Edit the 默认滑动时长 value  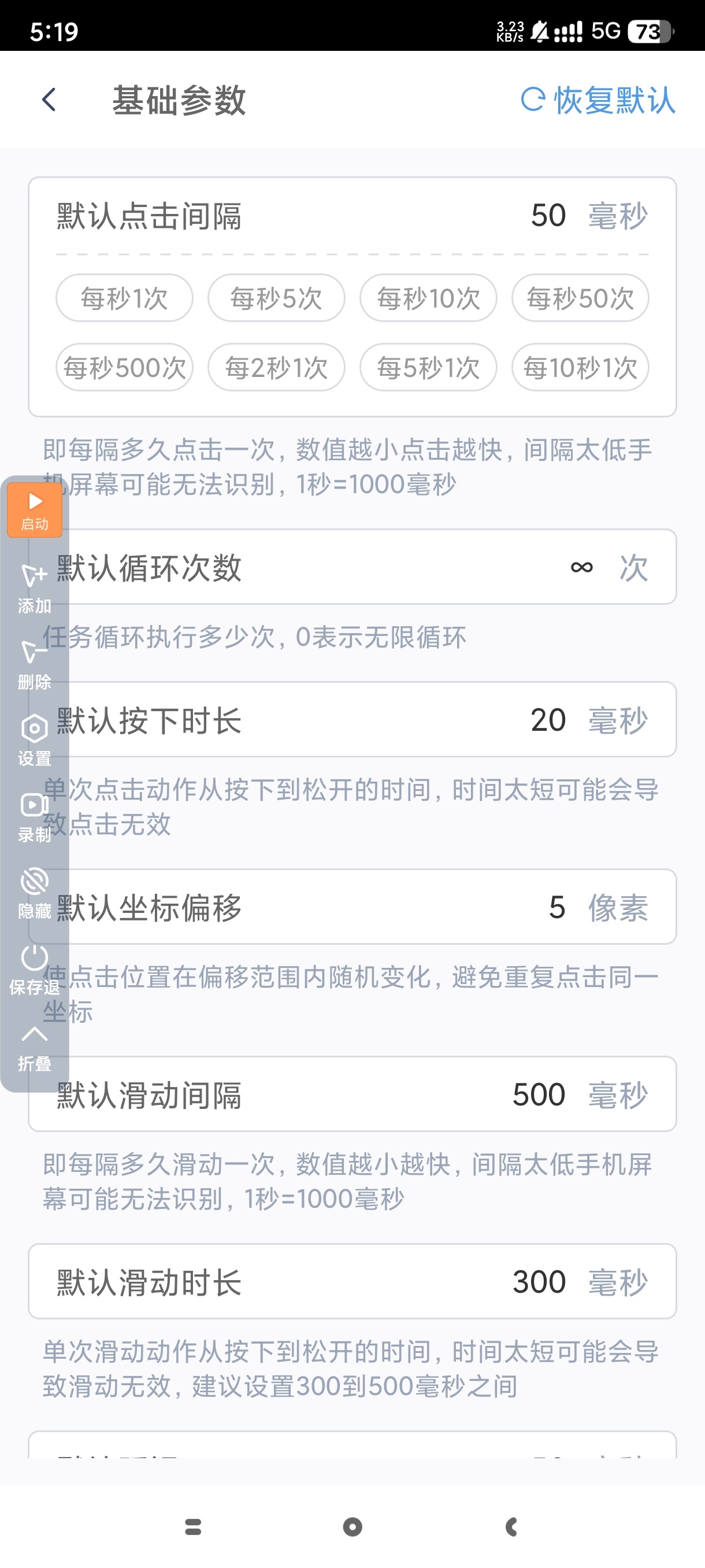pos(539,1282)
